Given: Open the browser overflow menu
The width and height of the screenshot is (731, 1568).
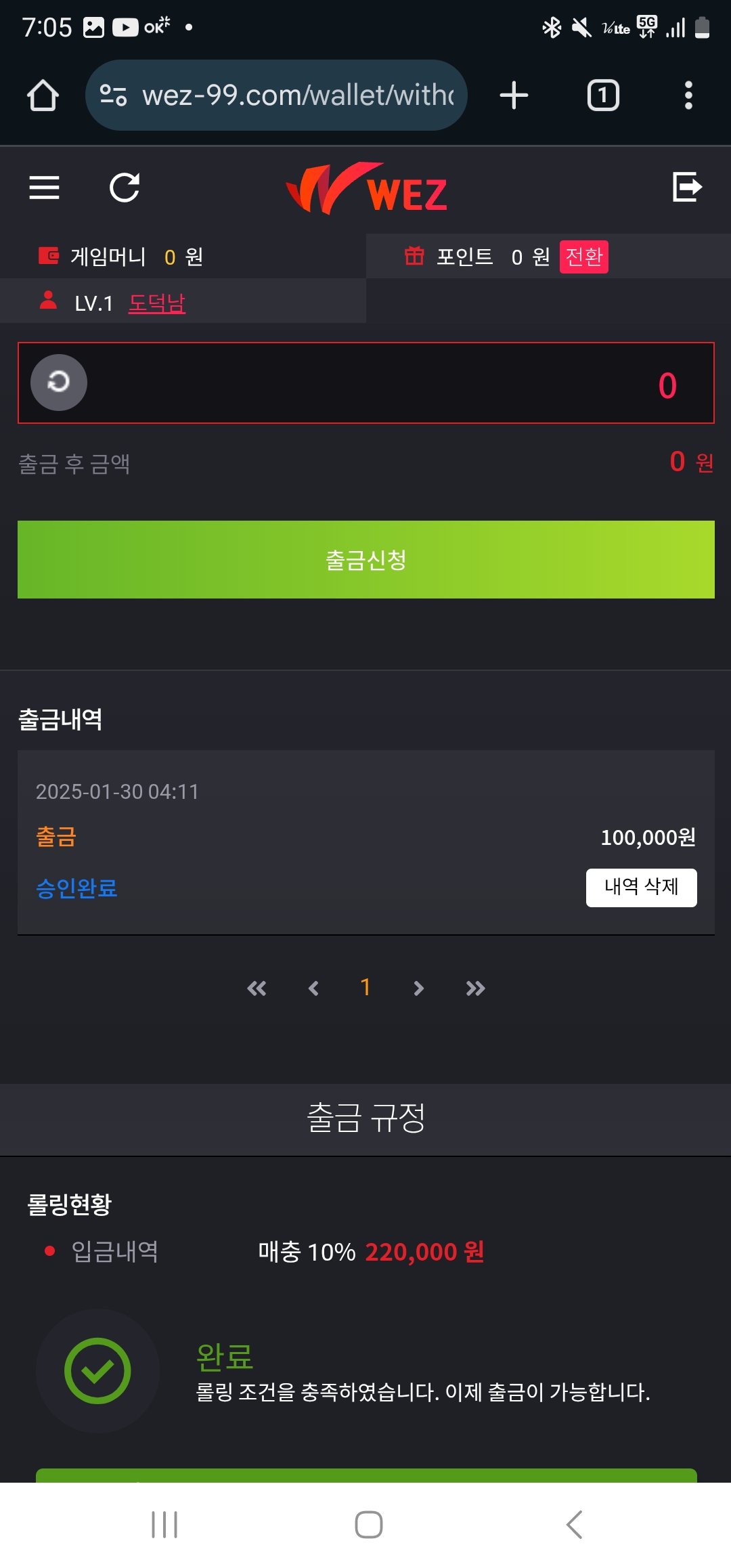Looking at the screenshot, I should (688, 95).
